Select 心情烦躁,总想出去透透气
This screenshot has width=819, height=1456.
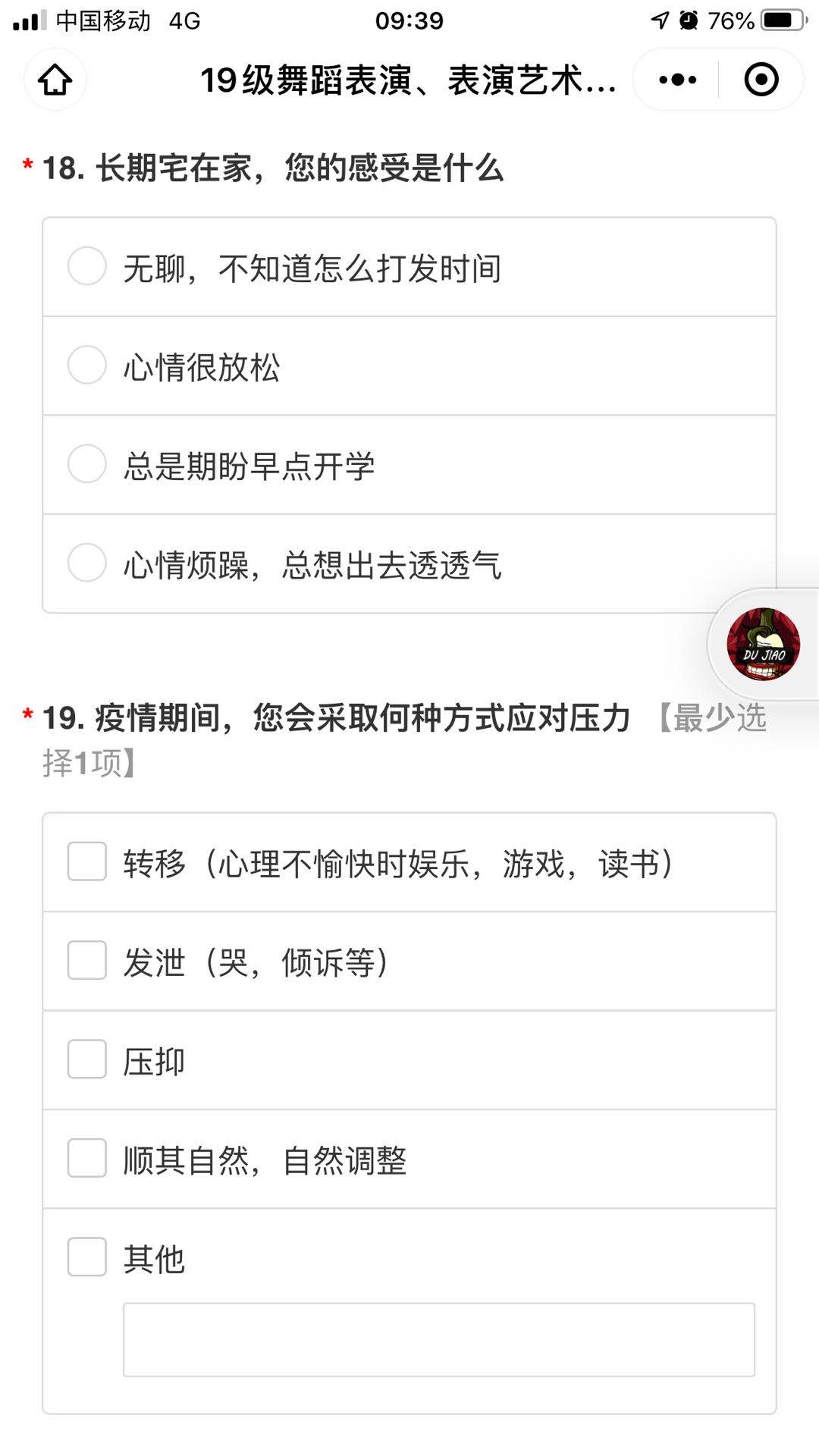[87, 563]
